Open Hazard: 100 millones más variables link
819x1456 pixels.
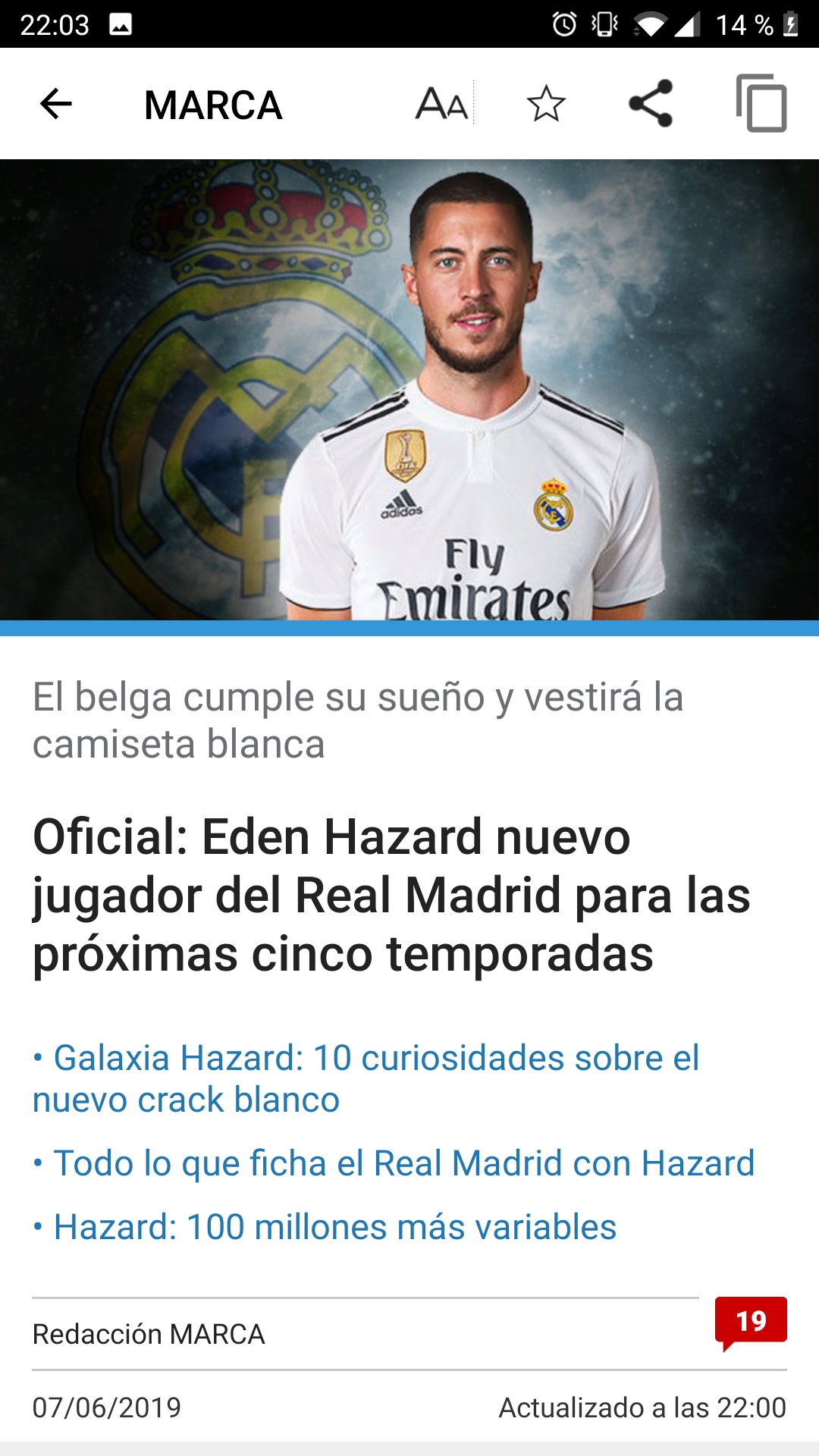pyautogui.click(x=325, y=1227)
